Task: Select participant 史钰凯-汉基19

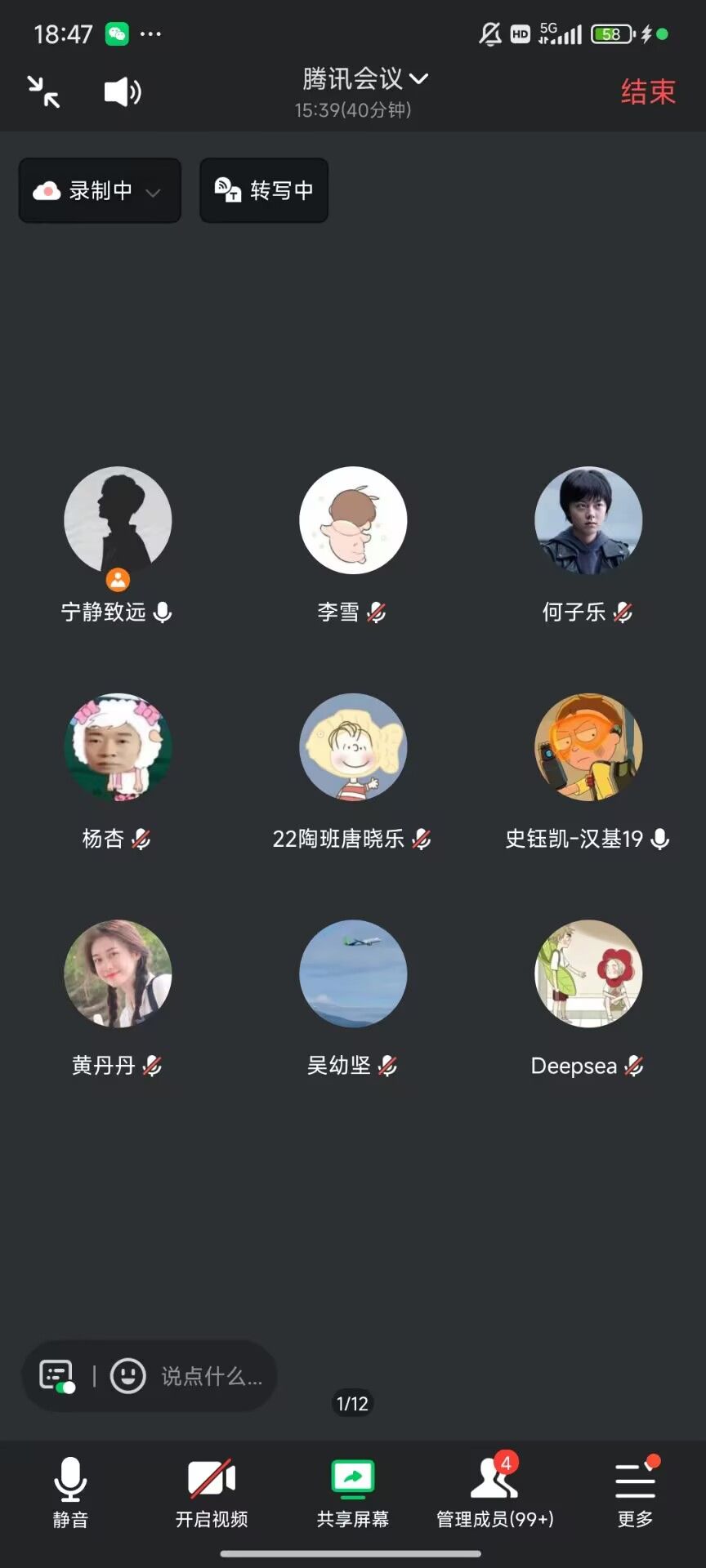Action: [588, 747]
